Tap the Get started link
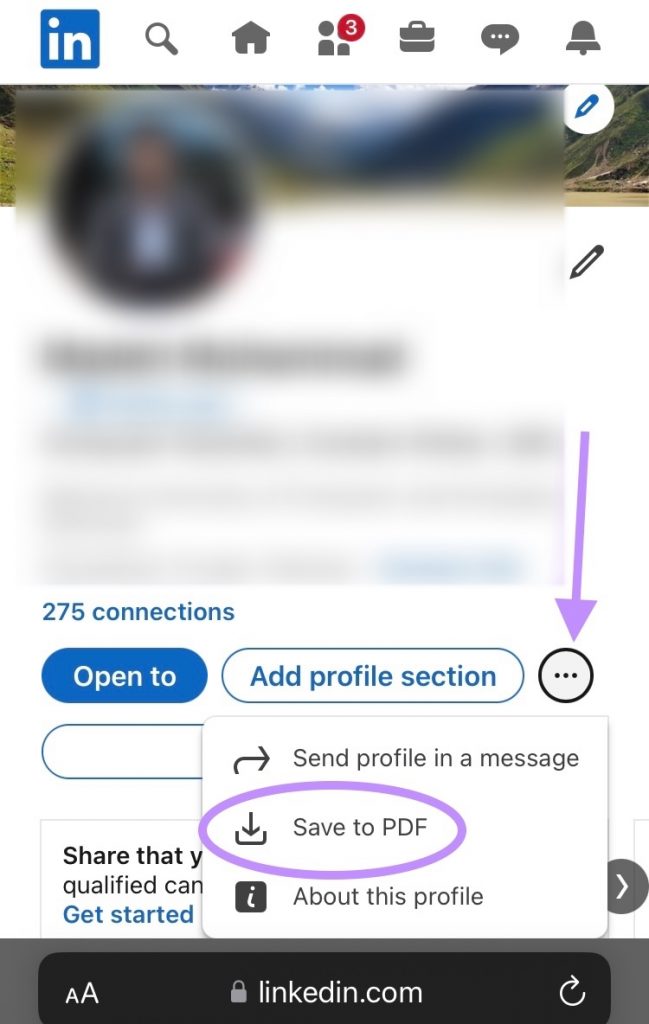This screenshot has width=649, height=1024. click(x=128, y=914)
